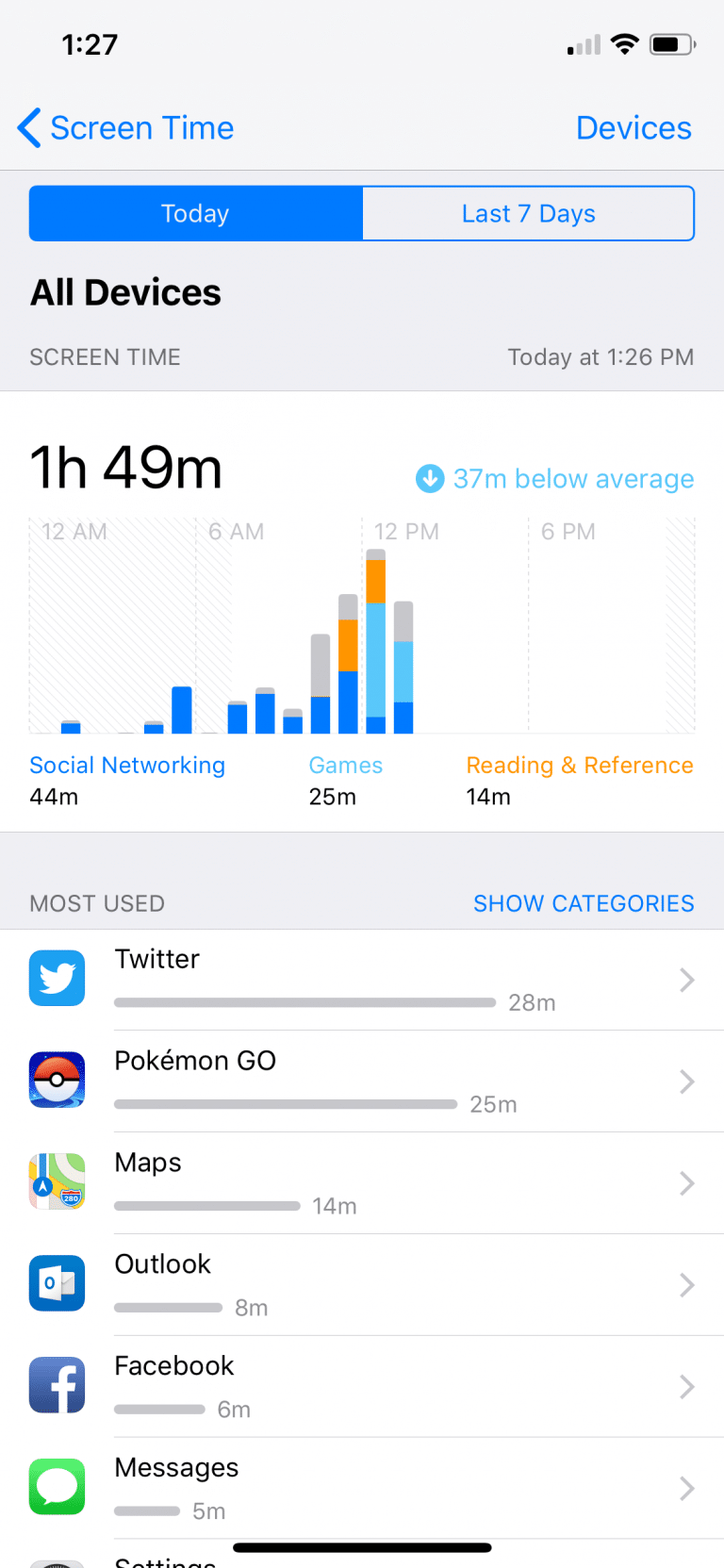Tap Show Categories
The width and height of the screenshot is (724, 1568).
click(x=584, y=903)
